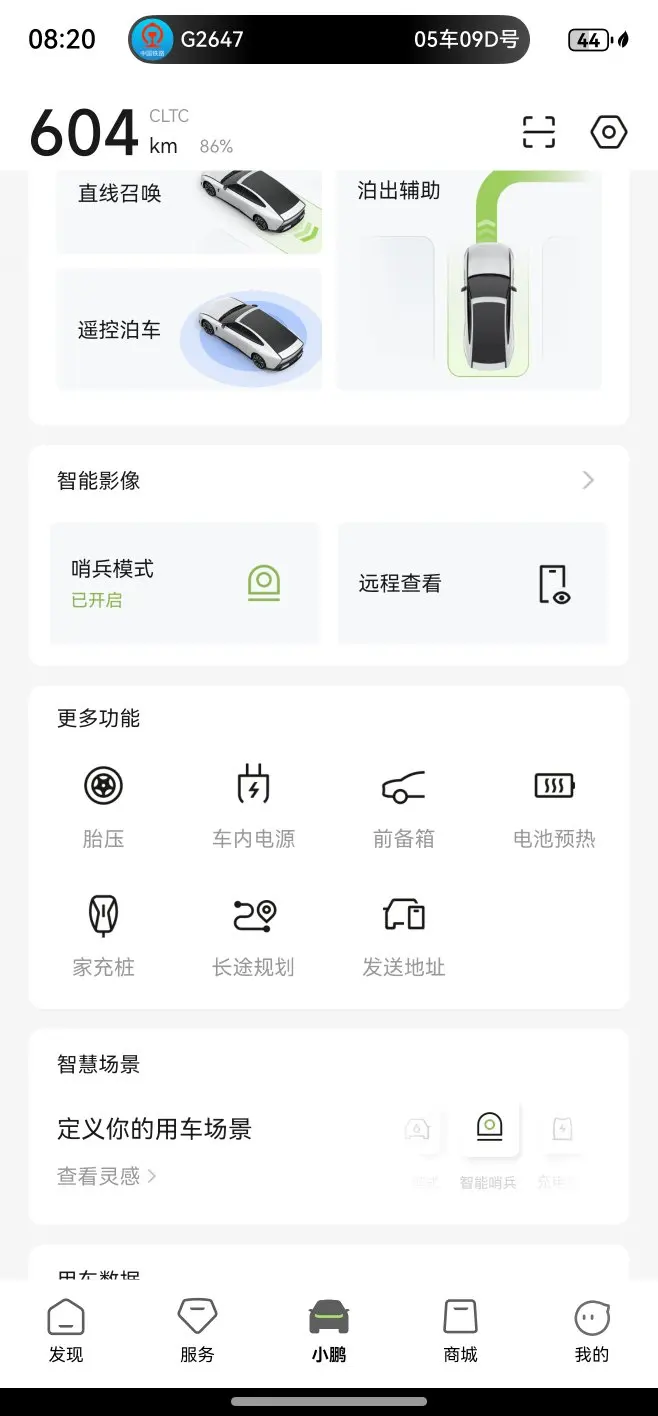Screen dimensions: 658x1416
Task: Expand the 智能影像 section arrow
Action: pyautogui.click(x=588, y=481)
